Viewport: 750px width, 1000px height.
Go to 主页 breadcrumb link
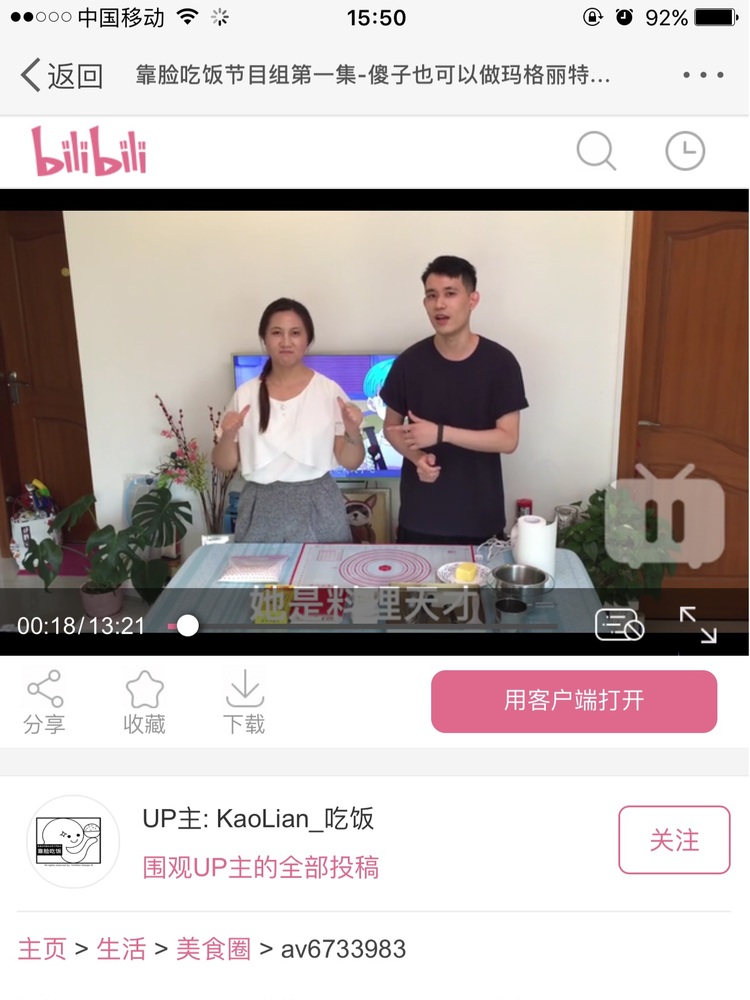42,948
